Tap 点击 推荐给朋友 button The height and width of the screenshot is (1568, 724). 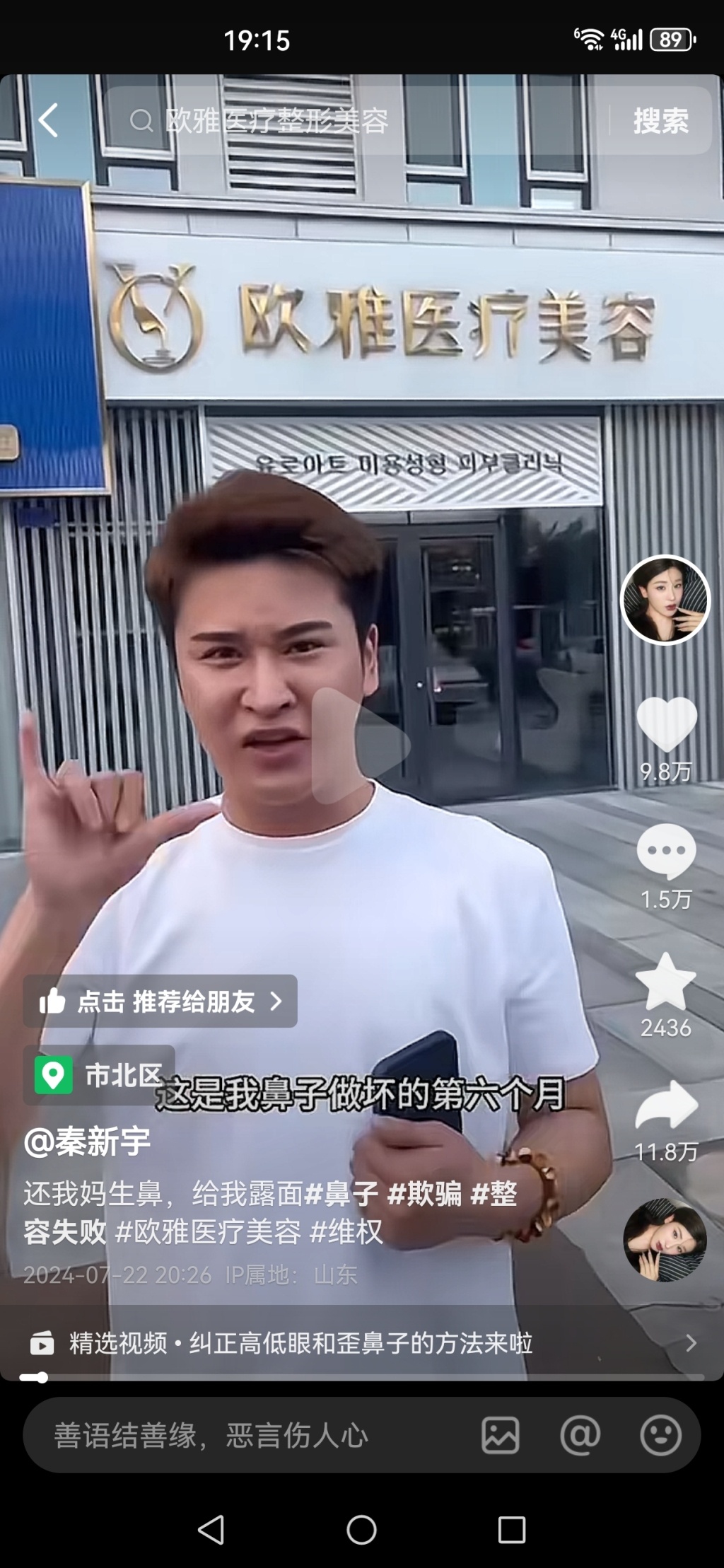point(160,1001)
